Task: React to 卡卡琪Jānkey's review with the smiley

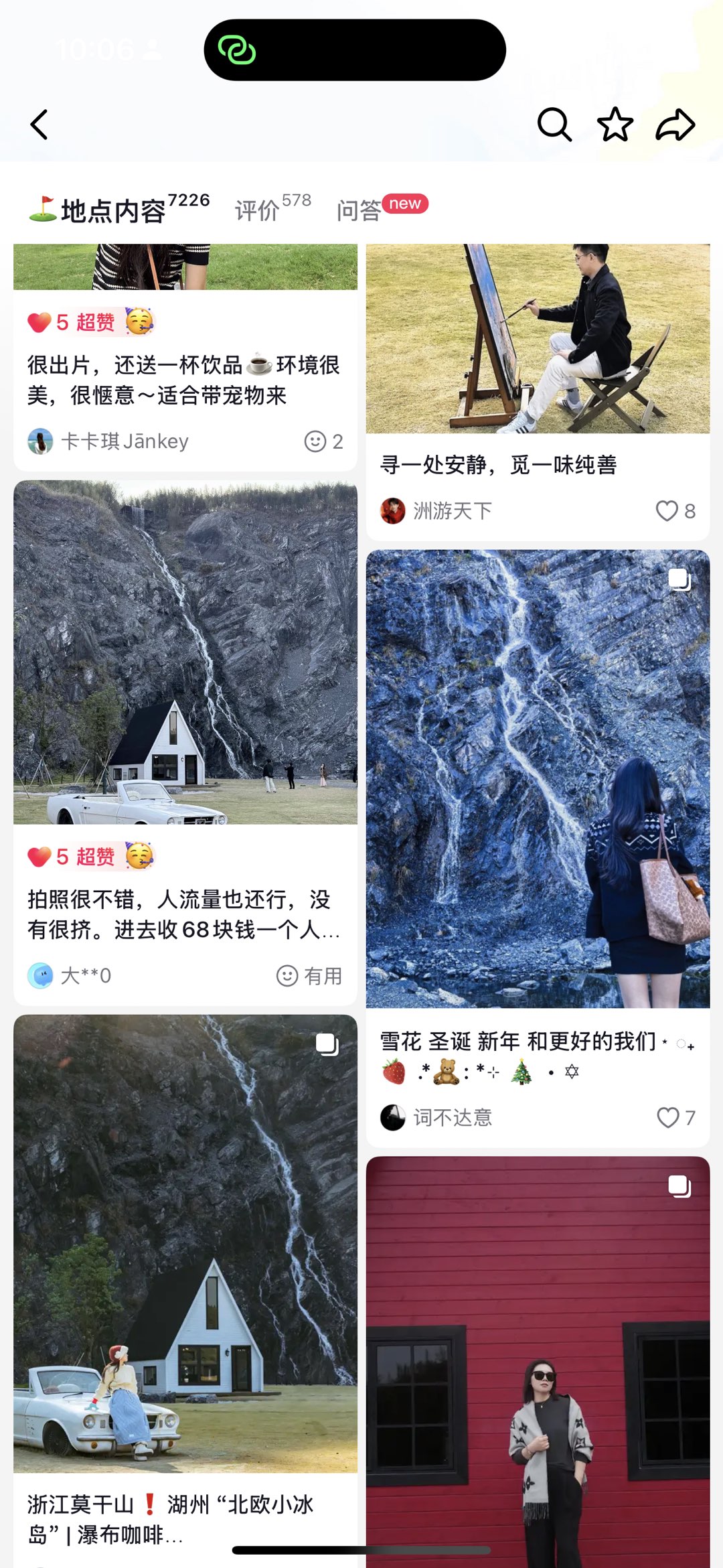Action: tap(316, 441)
